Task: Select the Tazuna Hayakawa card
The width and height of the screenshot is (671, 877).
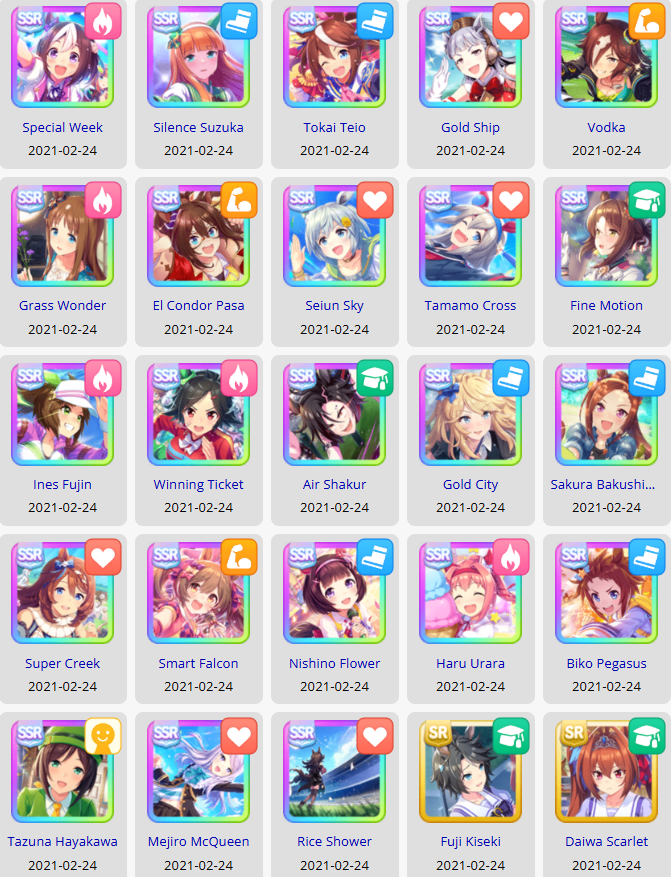Action: [63, 794]
